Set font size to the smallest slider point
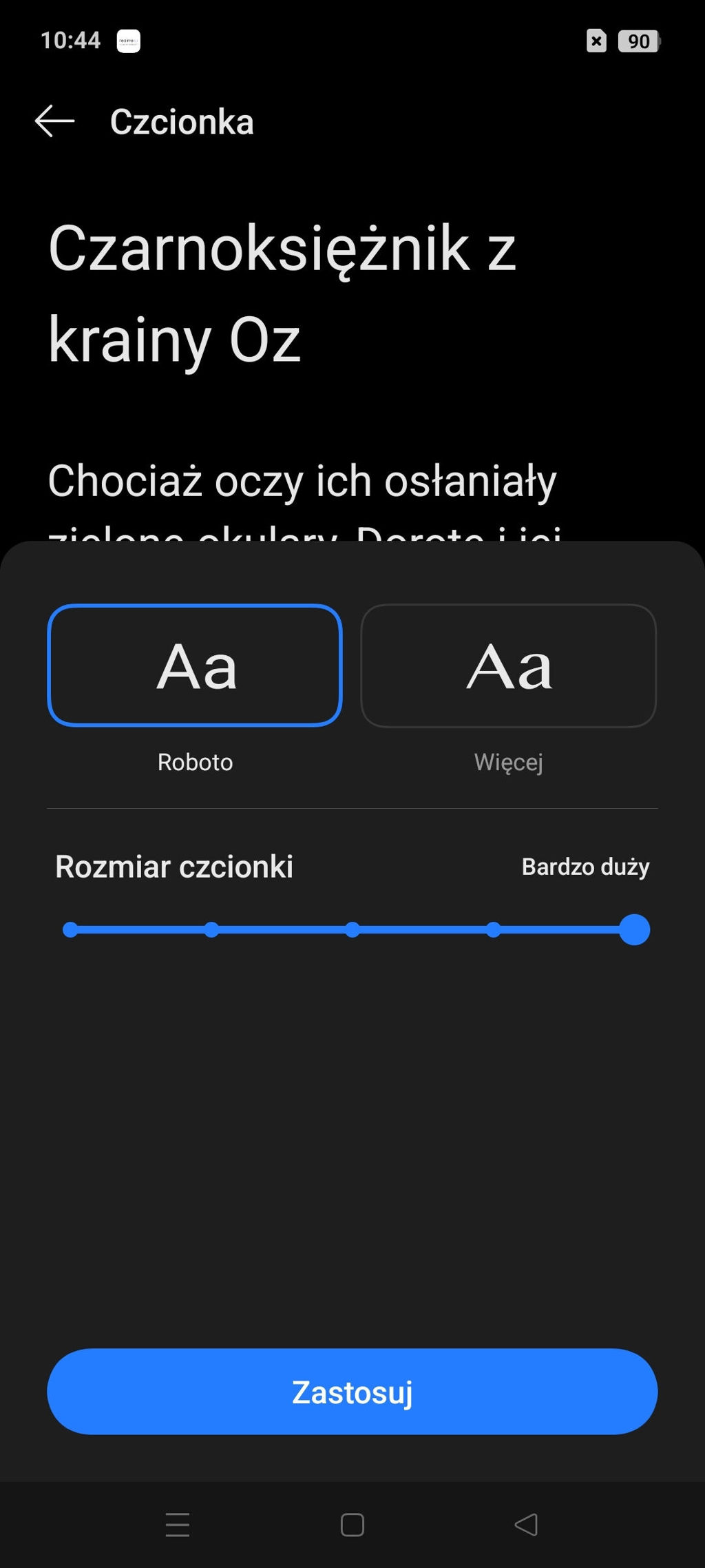Screen dimensions: 705x1568 [70, 930]
